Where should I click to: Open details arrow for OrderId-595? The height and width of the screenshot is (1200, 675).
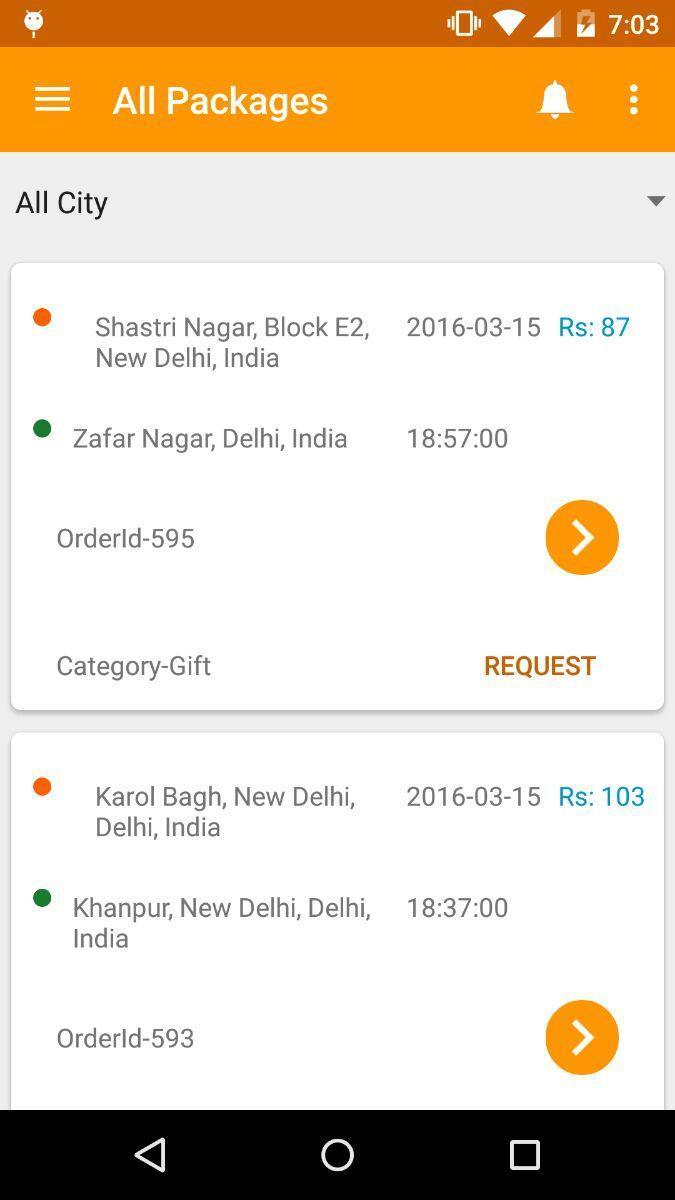[582, 538]
